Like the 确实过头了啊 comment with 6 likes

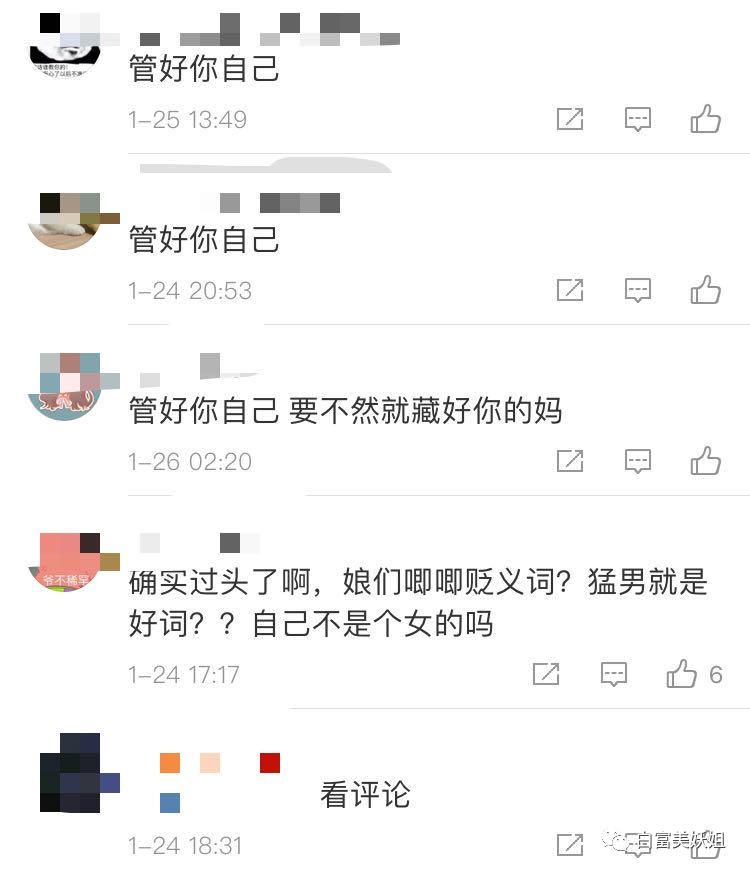tap(682, 674)
